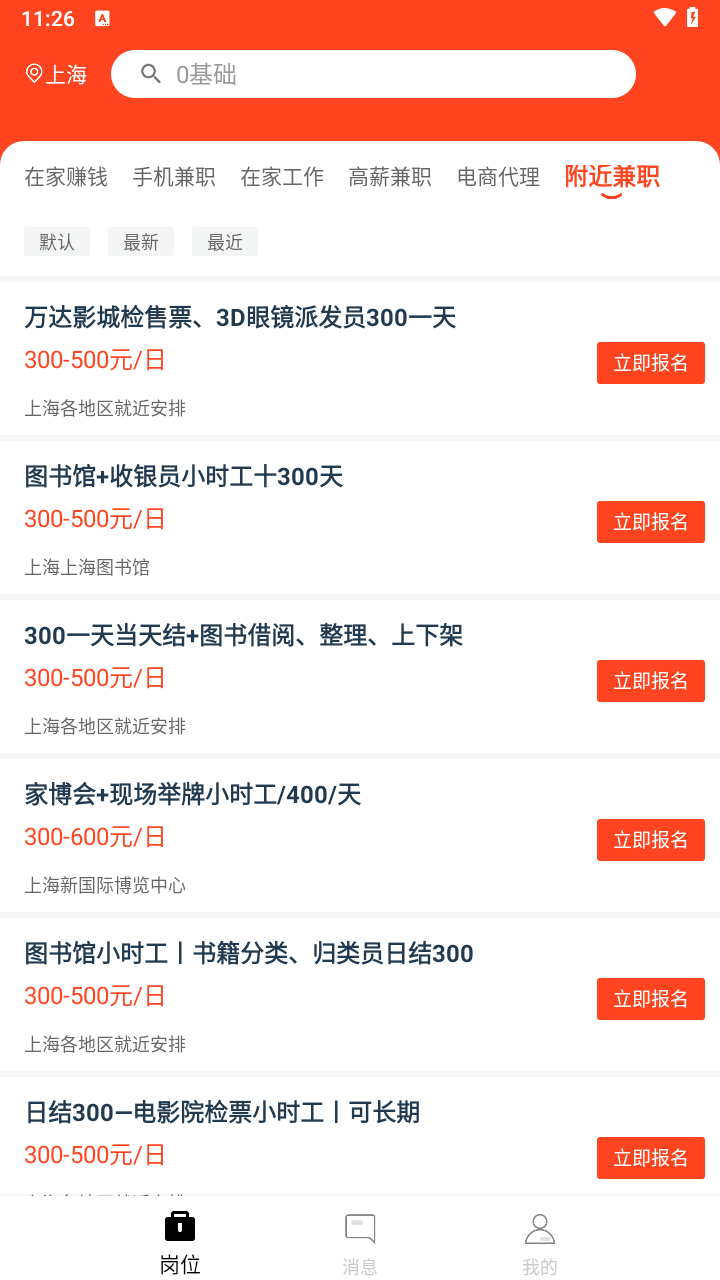Open the 图书馆+收银员小时工 job listing
This screenshot has height=1280, width=720.
[x=184, y=477]
